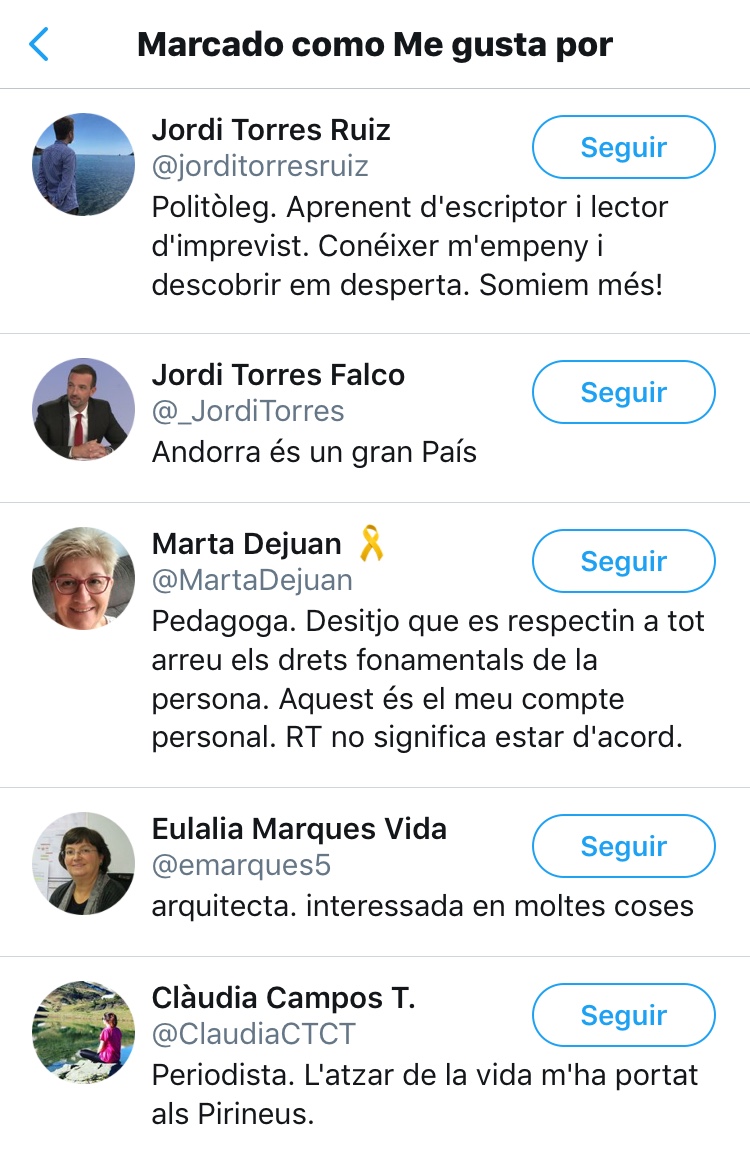The height and width of the screenshot is (1151, 750).
Task: Go back using the top arrow
Action: 39,44
